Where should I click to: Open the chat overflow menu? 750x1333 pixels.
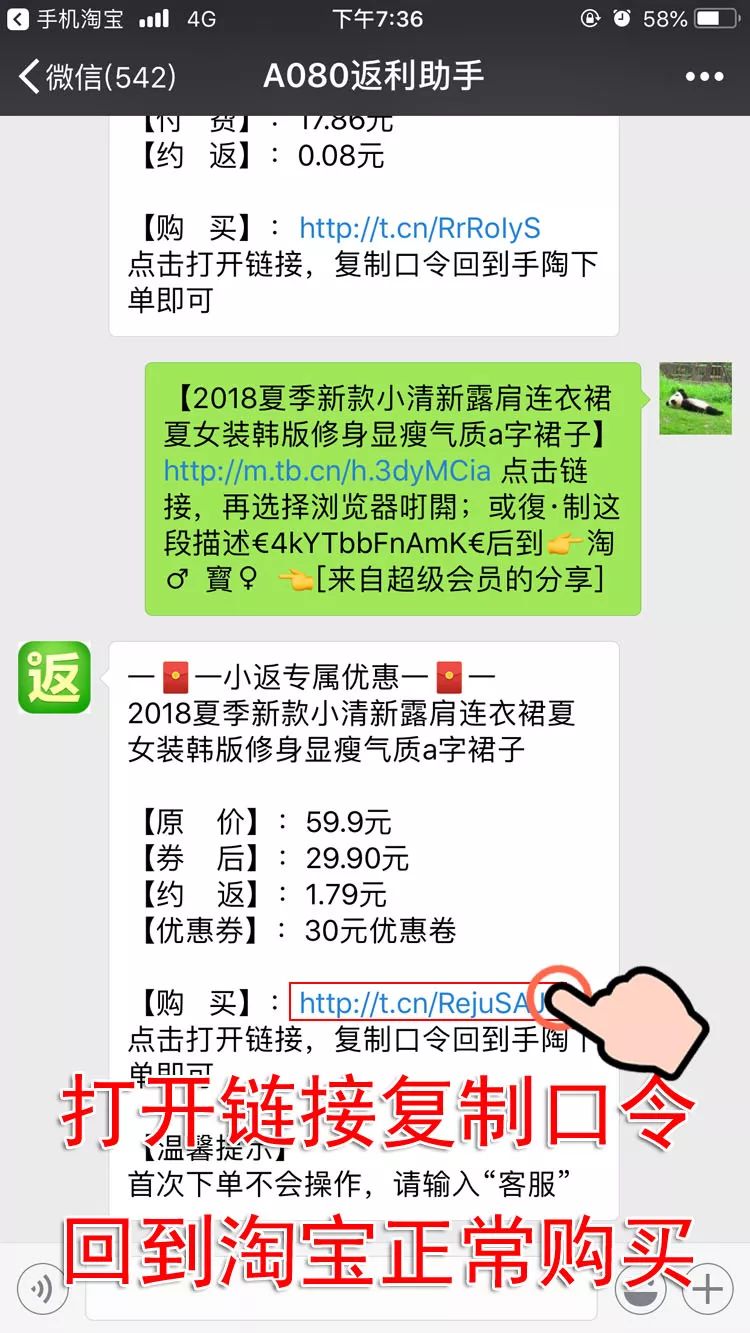pyautogui.click(x=704, y=77)
